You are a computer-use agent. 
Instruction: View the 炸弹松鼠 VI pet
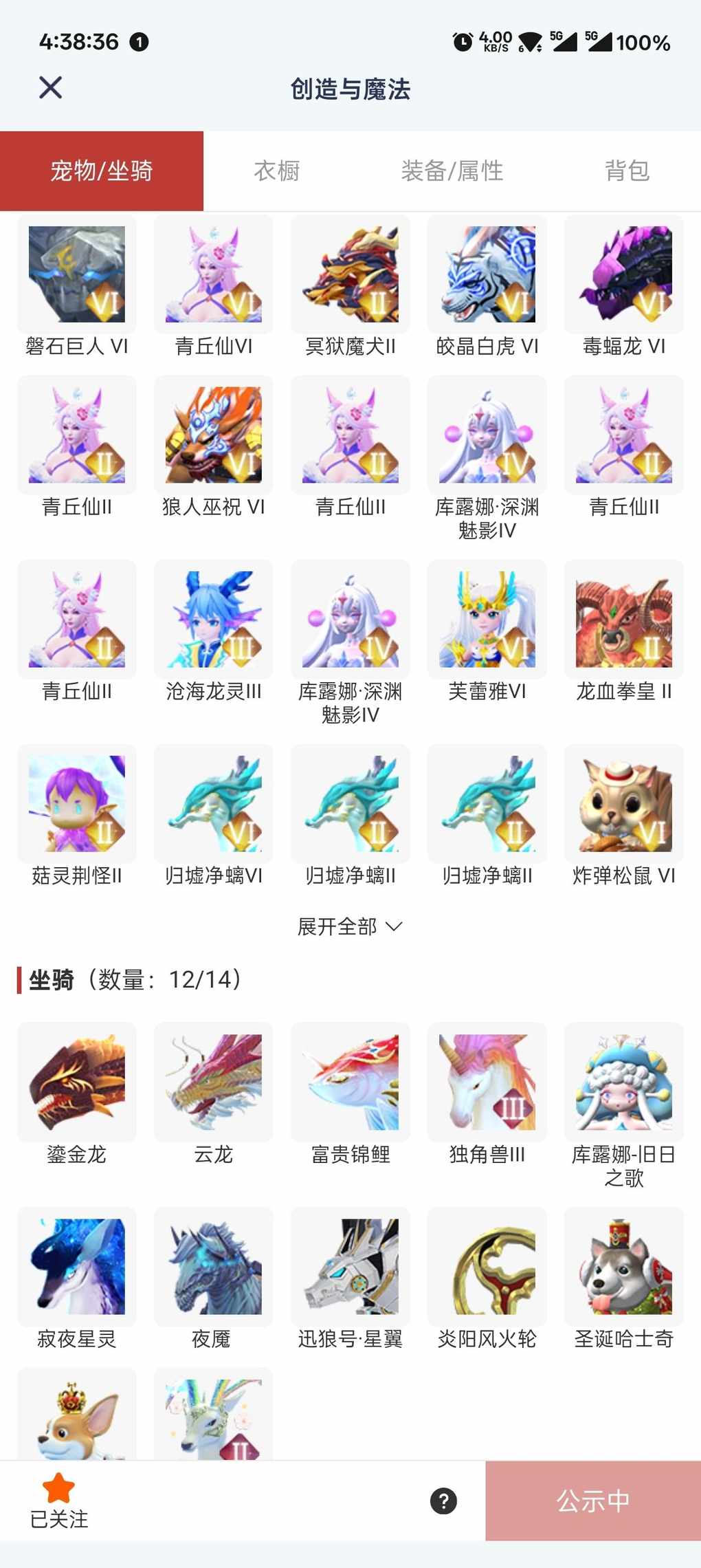[x=624, y=803]
